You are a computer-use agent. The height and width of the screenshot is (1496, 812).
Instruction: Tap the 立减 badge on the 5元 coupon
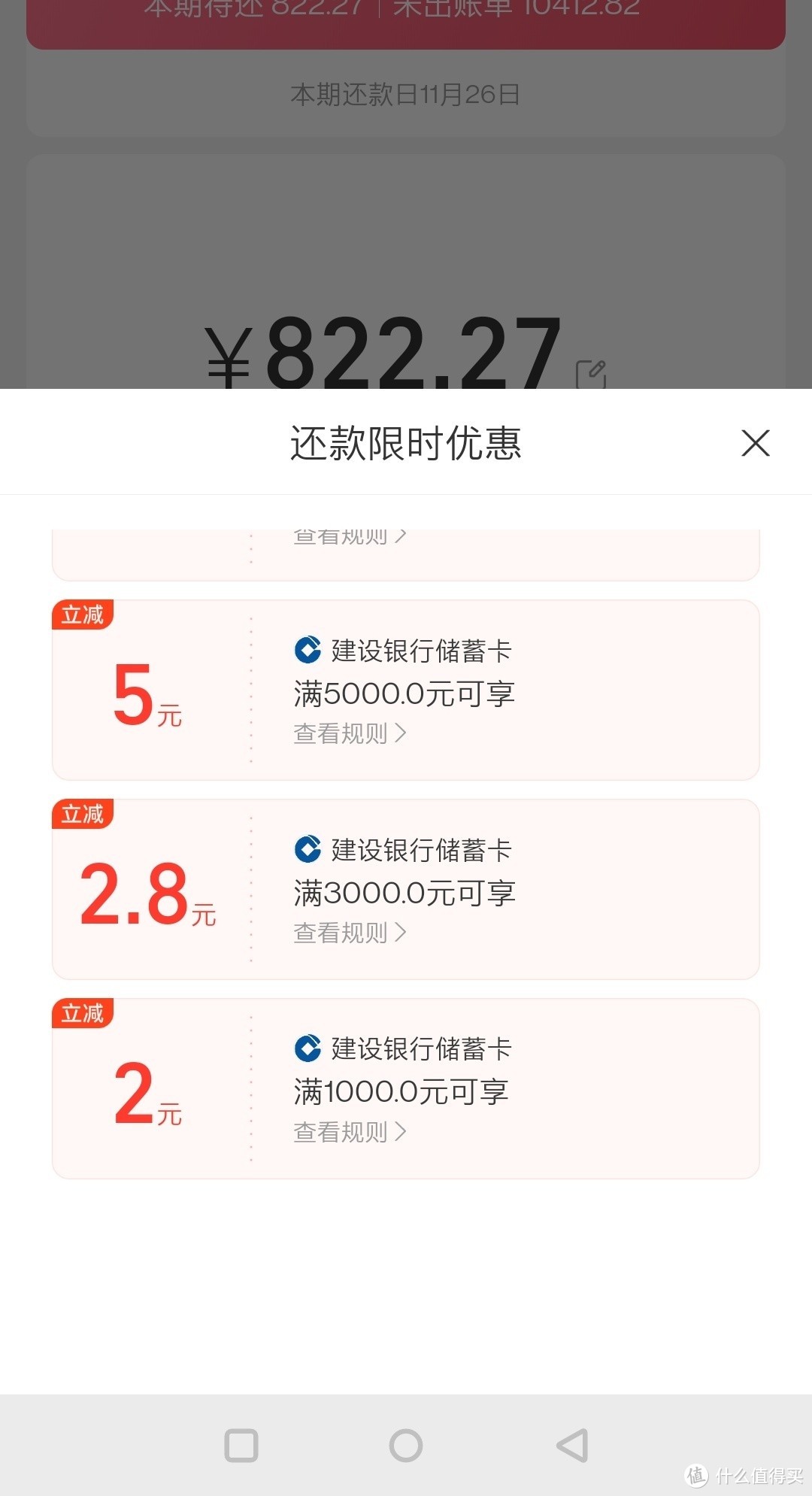click(83, 614)
